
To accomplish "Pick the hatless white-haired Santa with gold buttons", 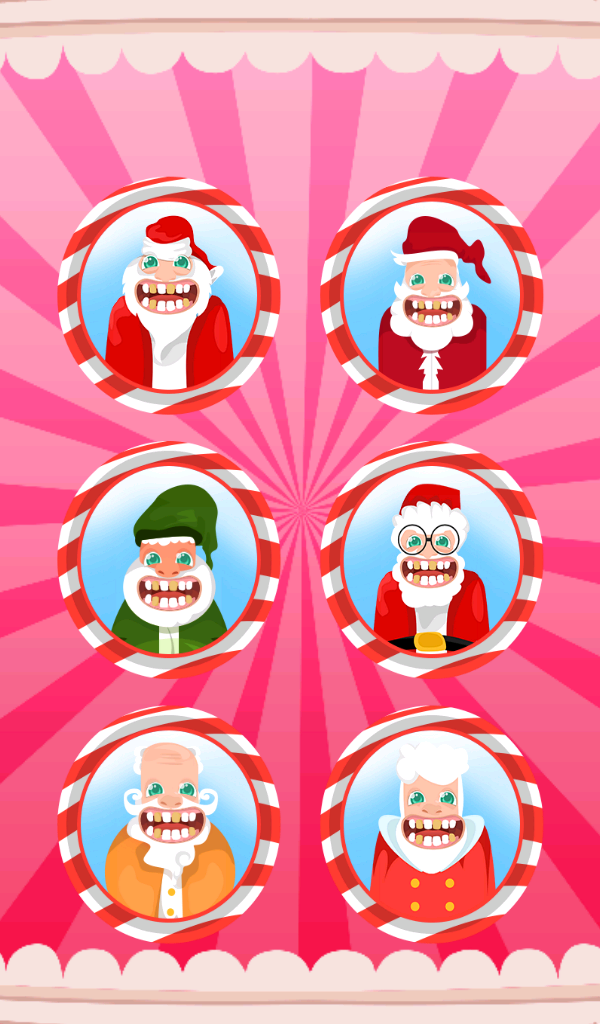I will pos(431,824).
